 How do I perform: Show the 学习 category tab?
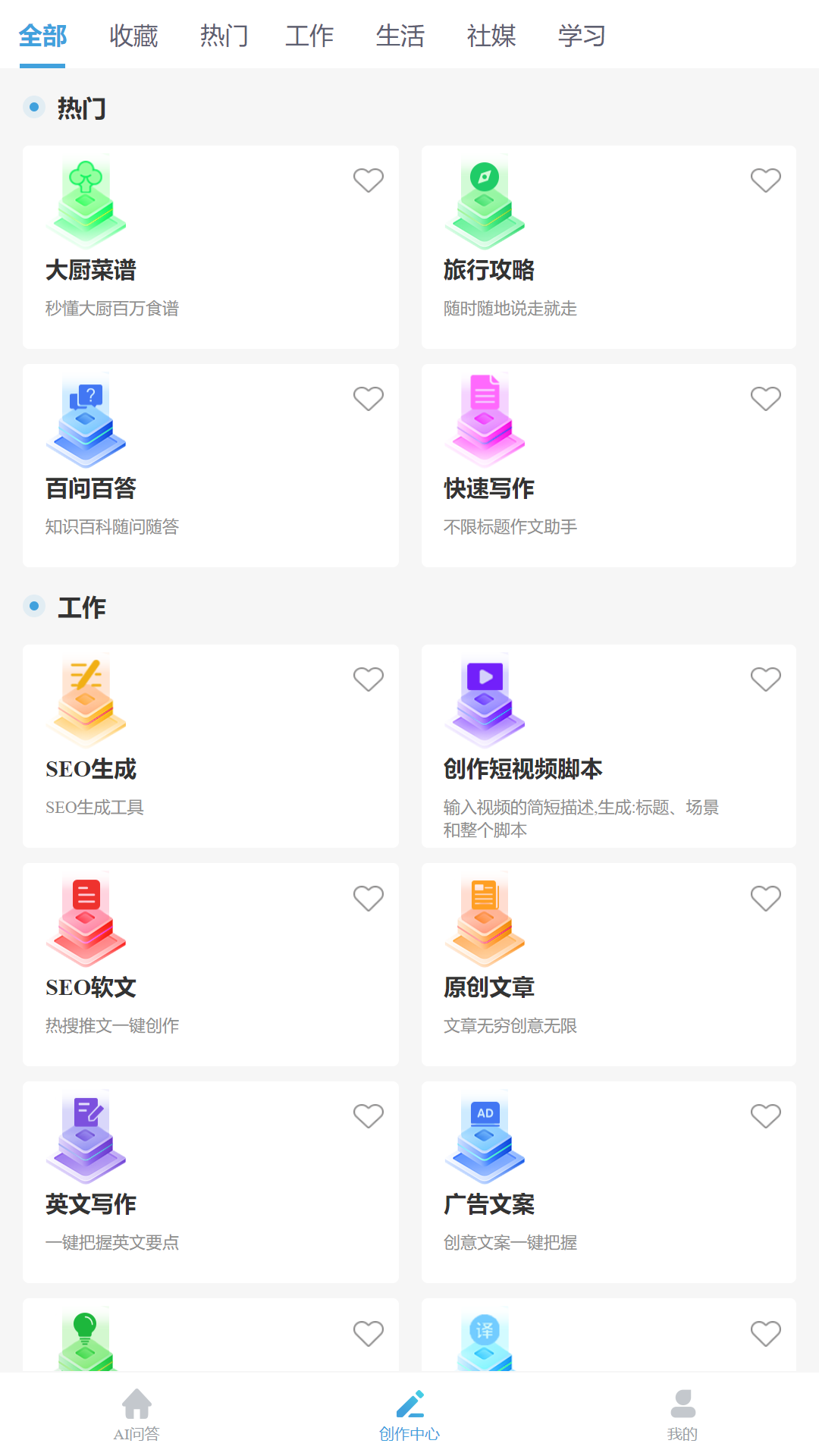tap(582, 36)
